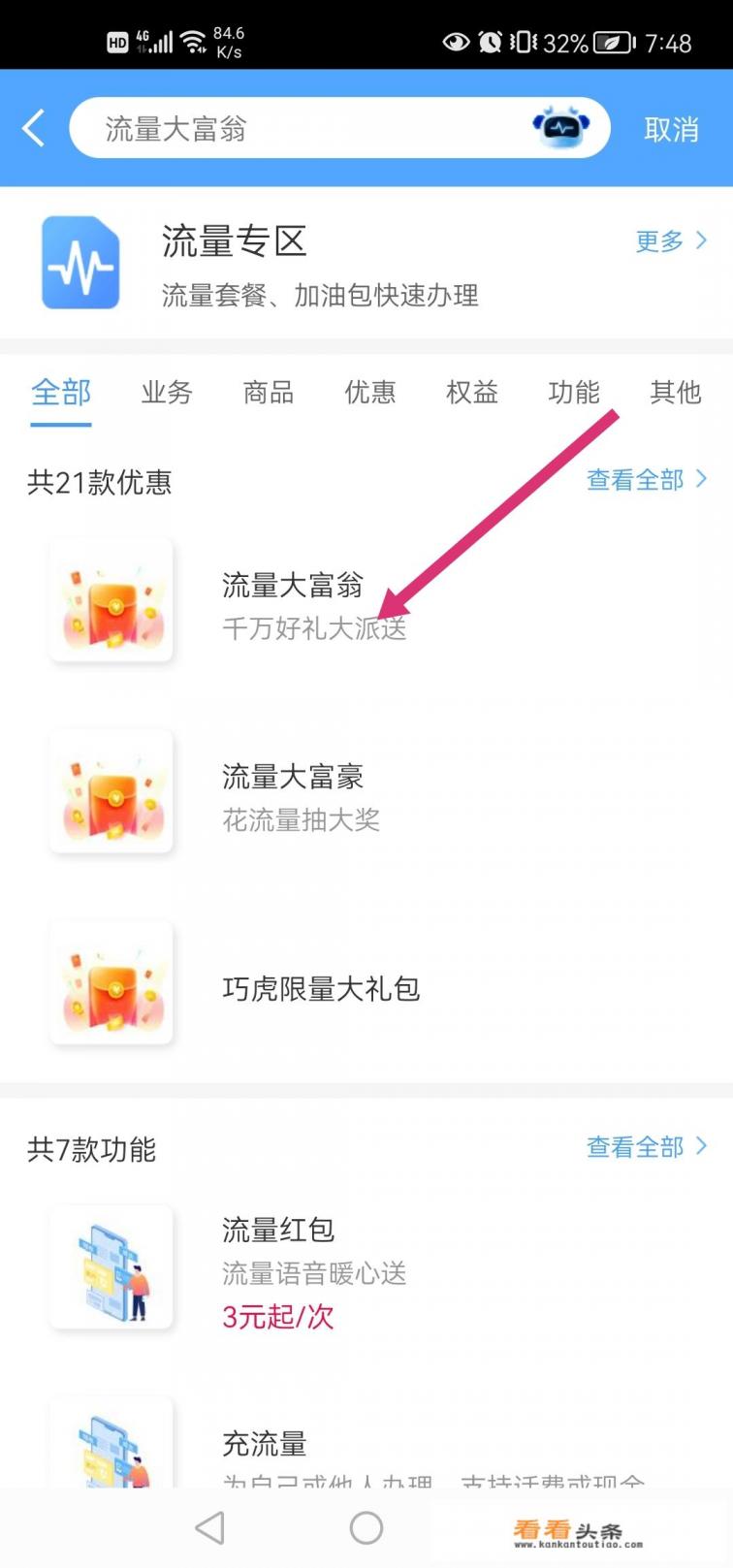This screenshot has height=1568, width=733.
Task: Tap the 3元起/次 price label
Action: [x=276, y=1318]
